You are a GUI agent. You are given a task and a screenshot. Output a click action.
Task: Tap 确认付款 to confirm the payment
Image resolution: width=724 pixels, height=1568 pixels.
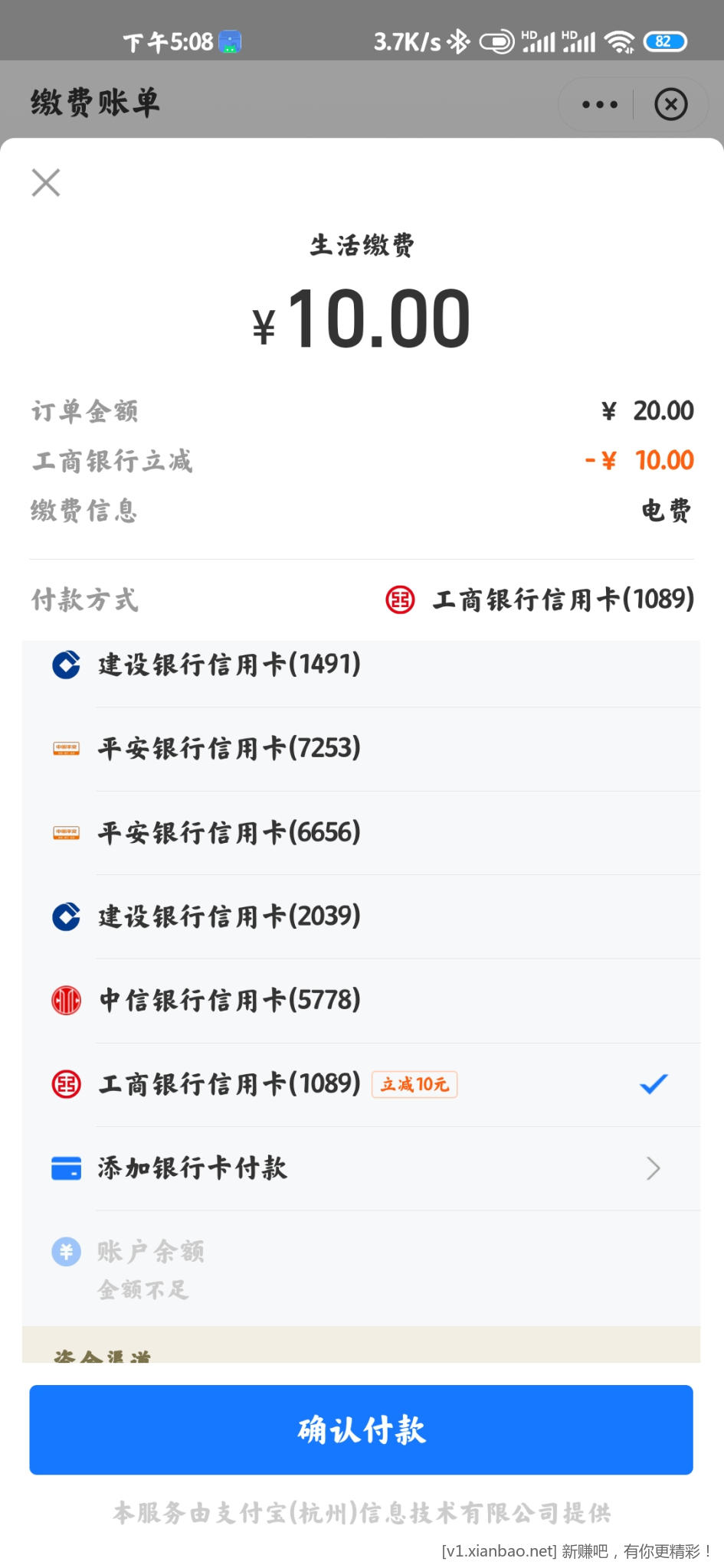362,1429
